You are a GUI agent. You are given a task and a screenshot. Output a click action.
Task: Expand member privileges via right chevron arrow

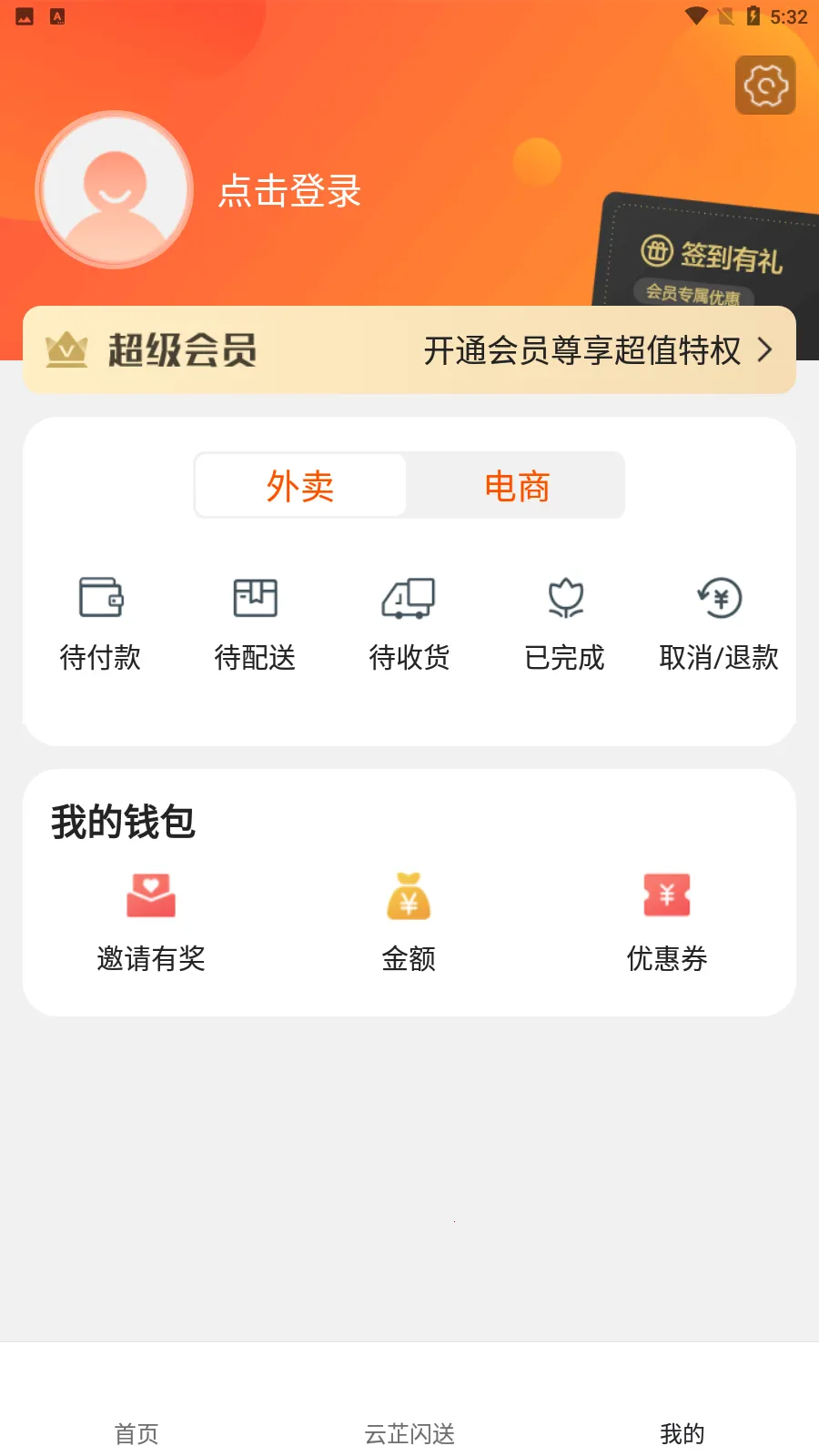point(765,350)
